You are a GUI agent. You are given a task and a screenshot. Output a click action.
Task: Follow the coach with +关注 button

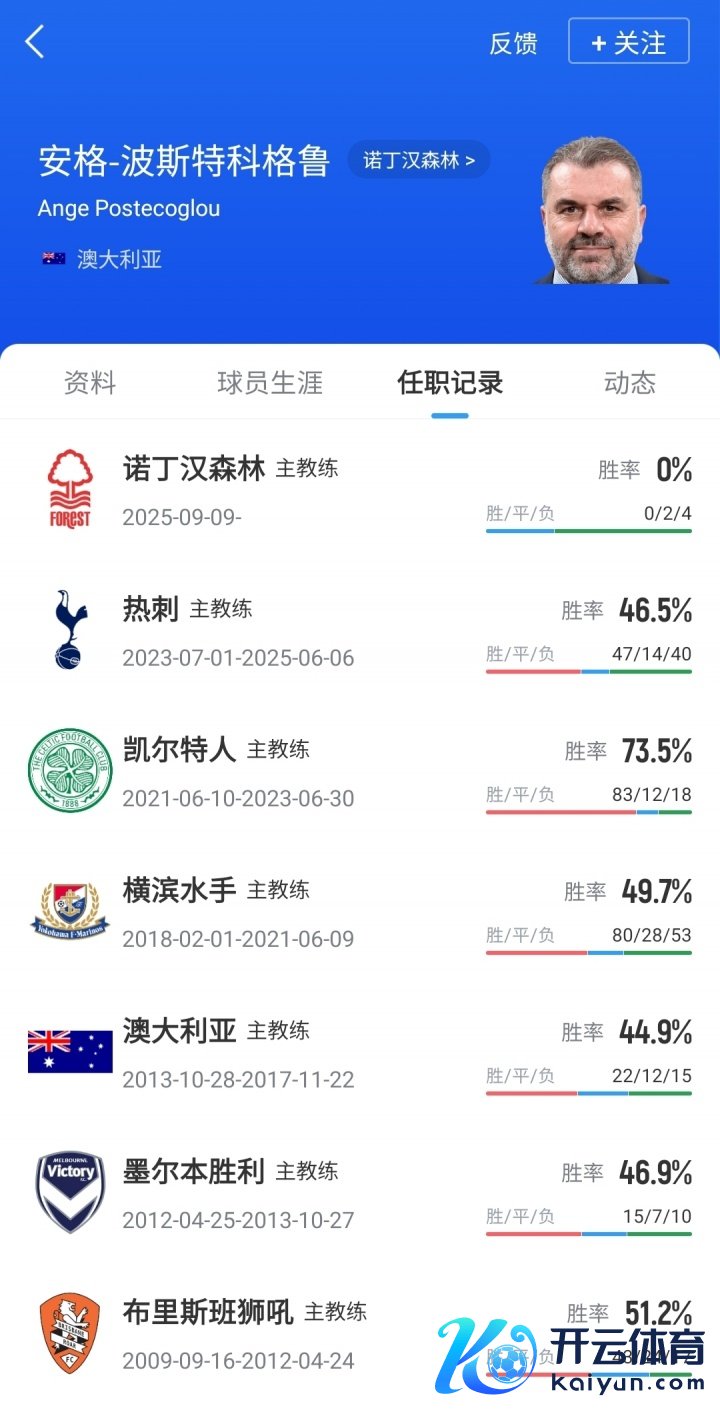click(x=629, y=42)
